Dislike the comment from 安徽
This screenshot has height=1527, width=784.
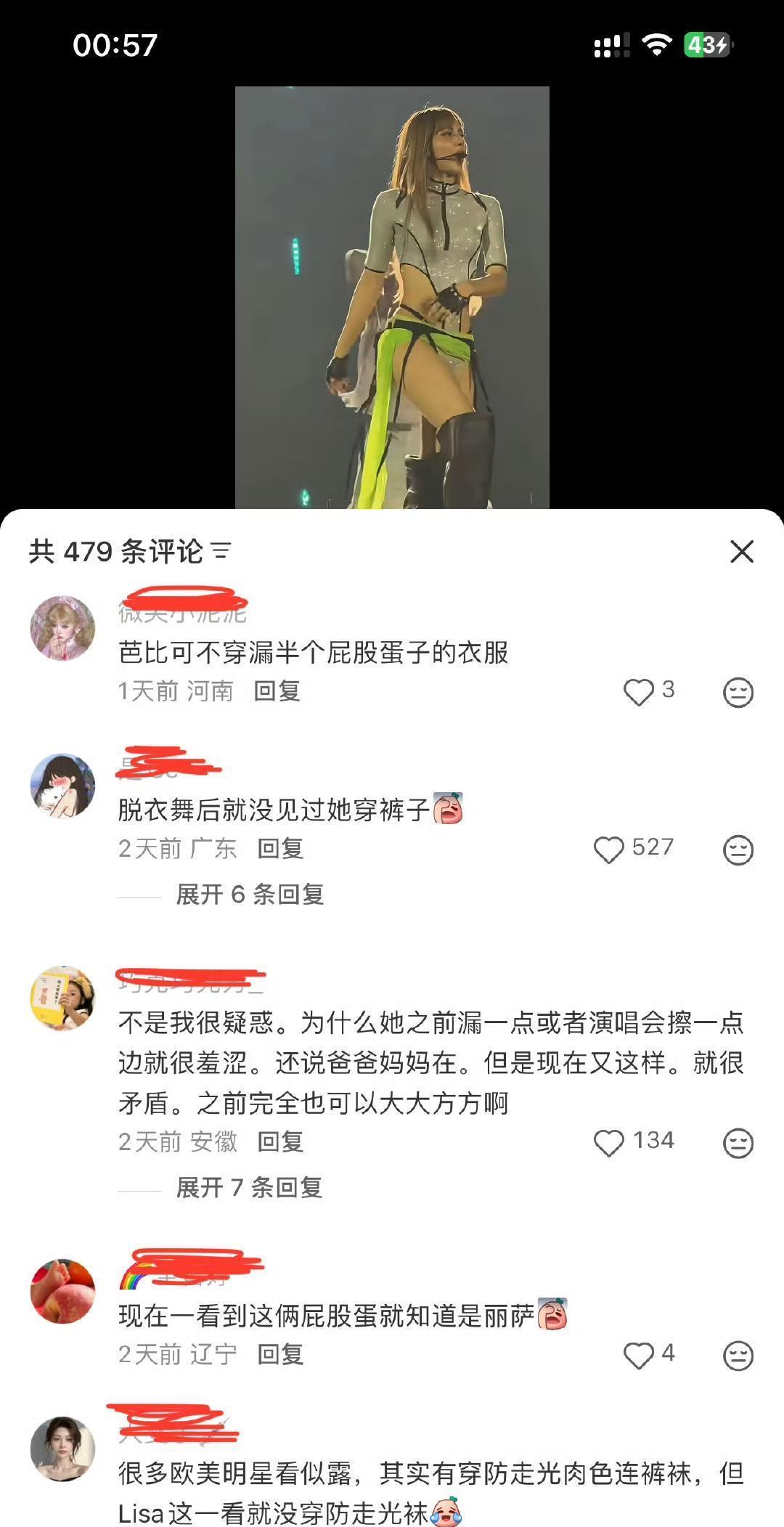tap(738, 1143)
